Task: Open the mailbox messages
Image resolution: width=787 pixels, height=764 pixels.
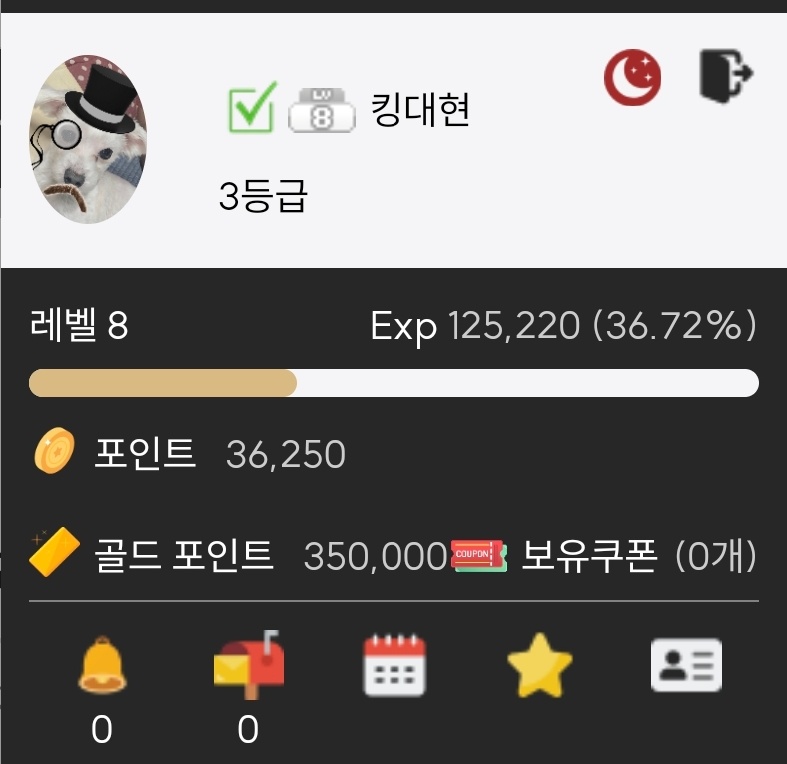Action: point(249,662)
